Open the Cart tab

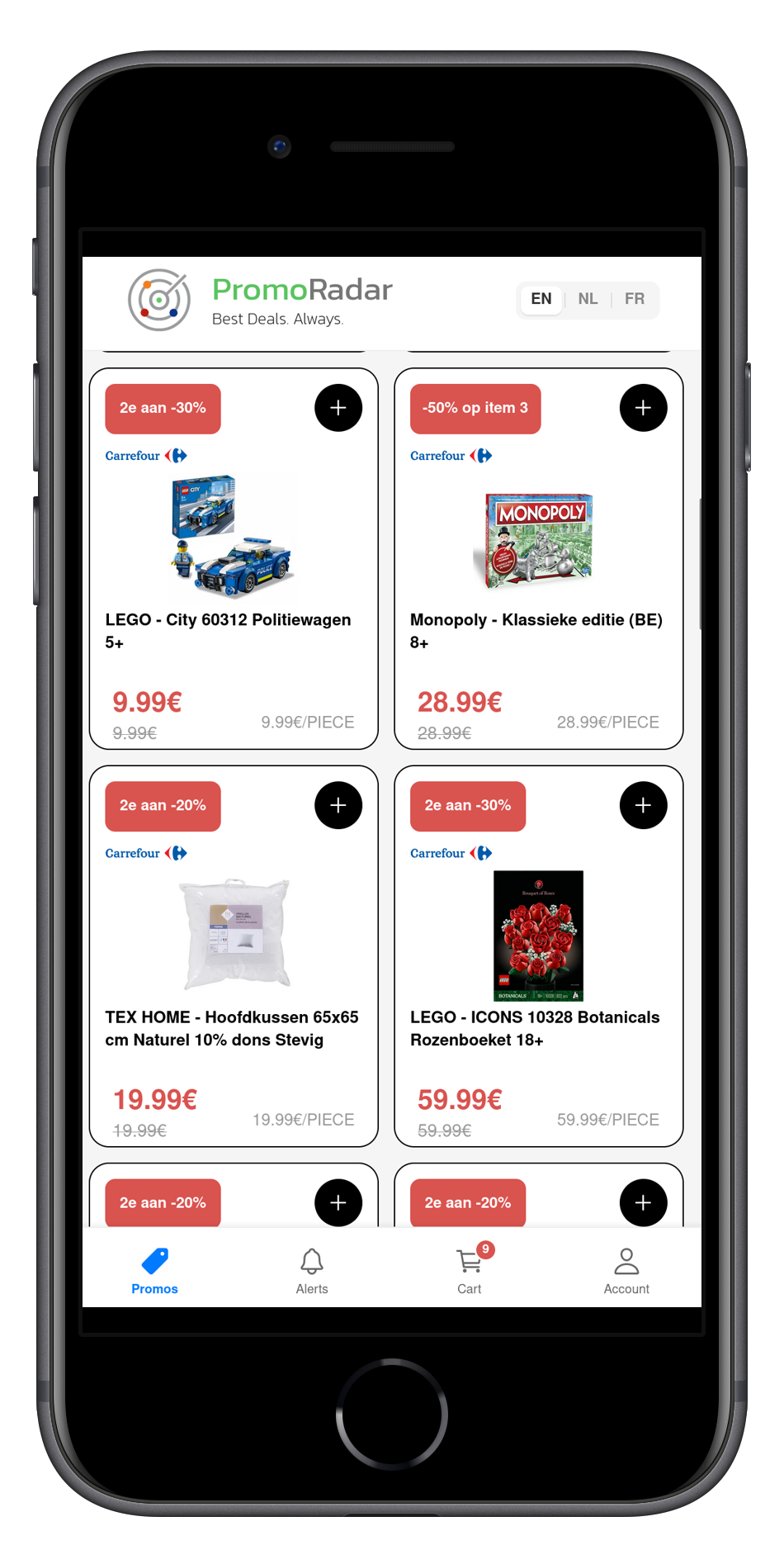pos(470,1270)
